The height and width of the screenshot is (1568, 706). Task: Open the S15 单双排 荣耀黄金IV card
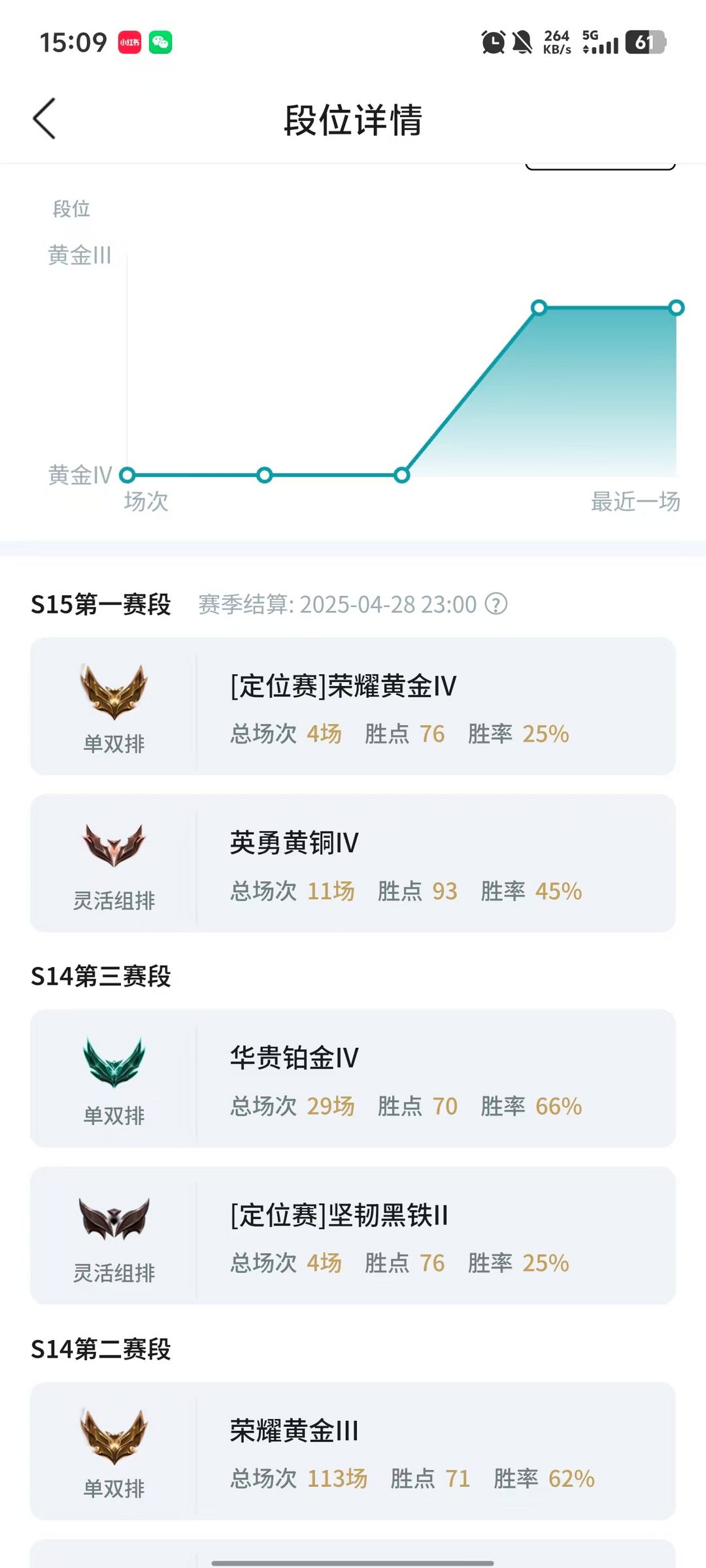click(353, 706)
